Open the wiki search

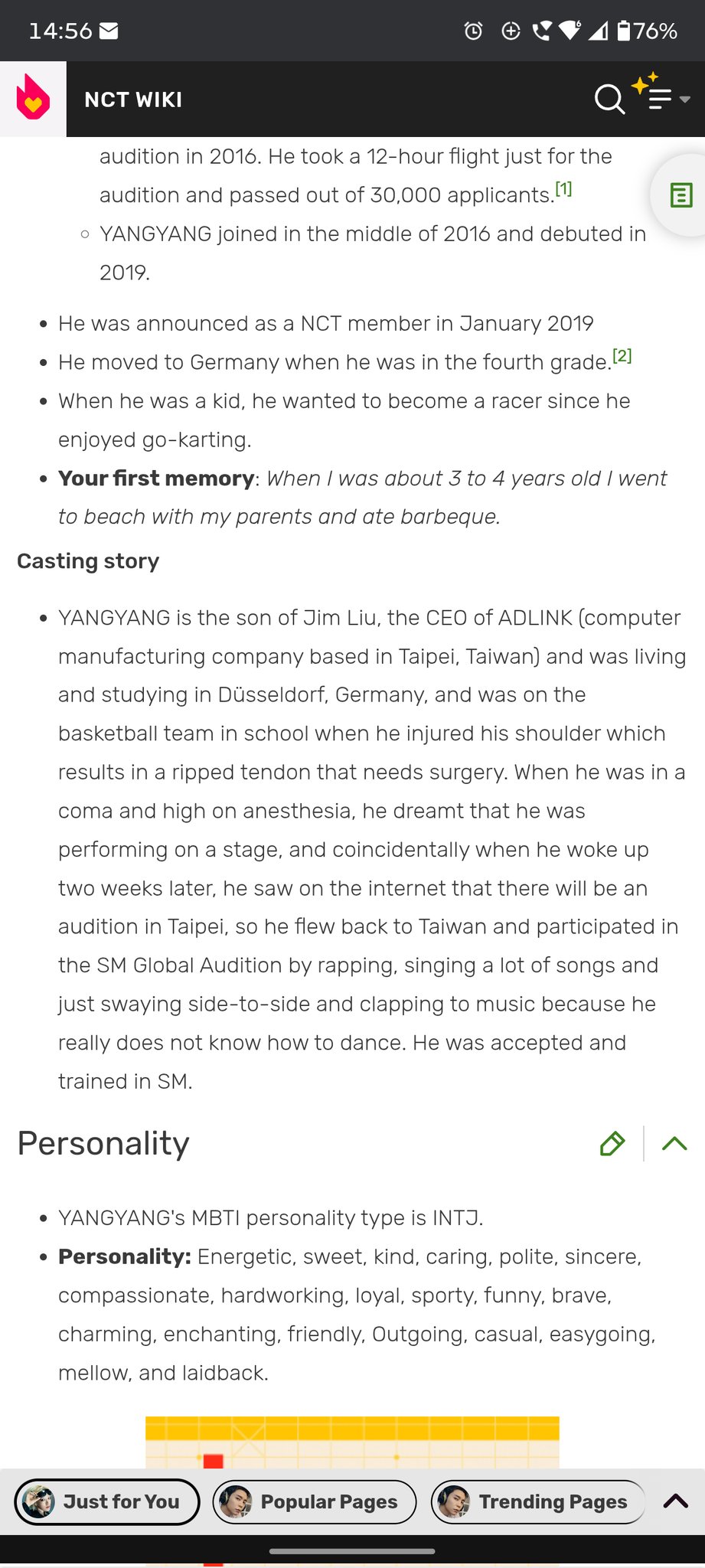[x=609, y=99]
